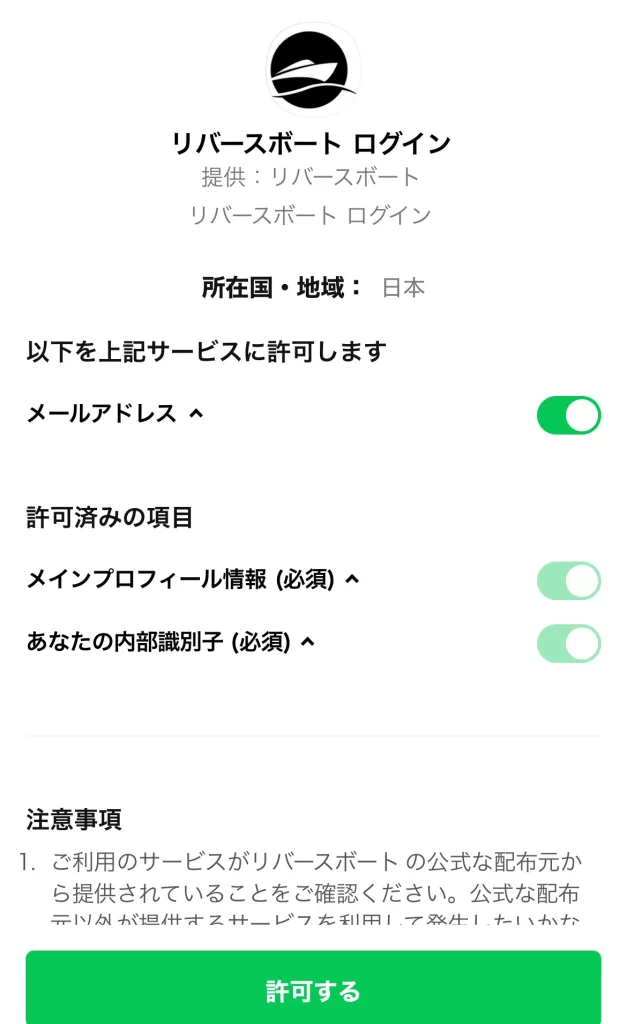
Task: Toggle the あなたの内部識別子 (必須) switch
Action: 568,644
